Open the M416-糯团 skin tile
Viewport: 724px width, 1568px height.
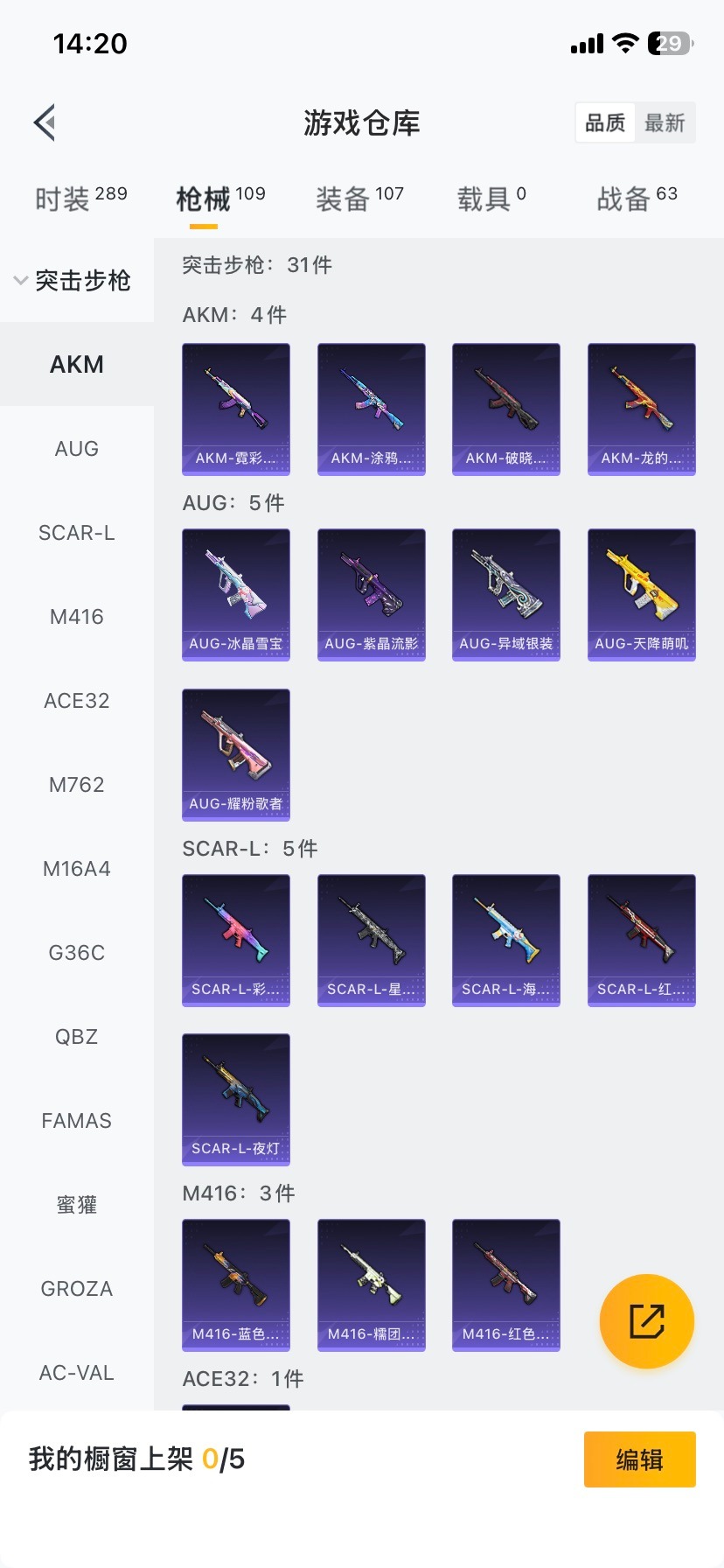point(371,1284)
